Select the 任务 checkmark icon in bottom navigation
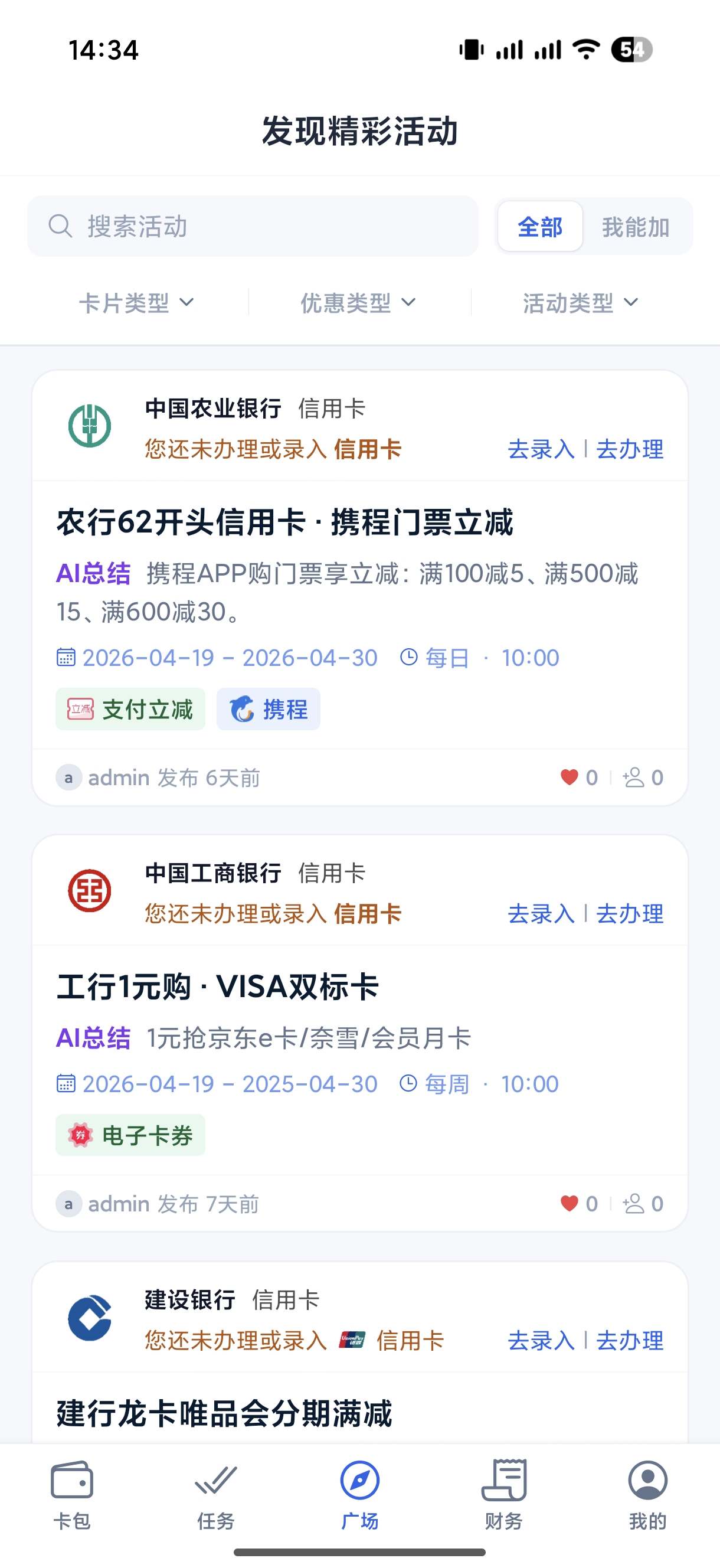720x1568 pixels. point(216,1492)
